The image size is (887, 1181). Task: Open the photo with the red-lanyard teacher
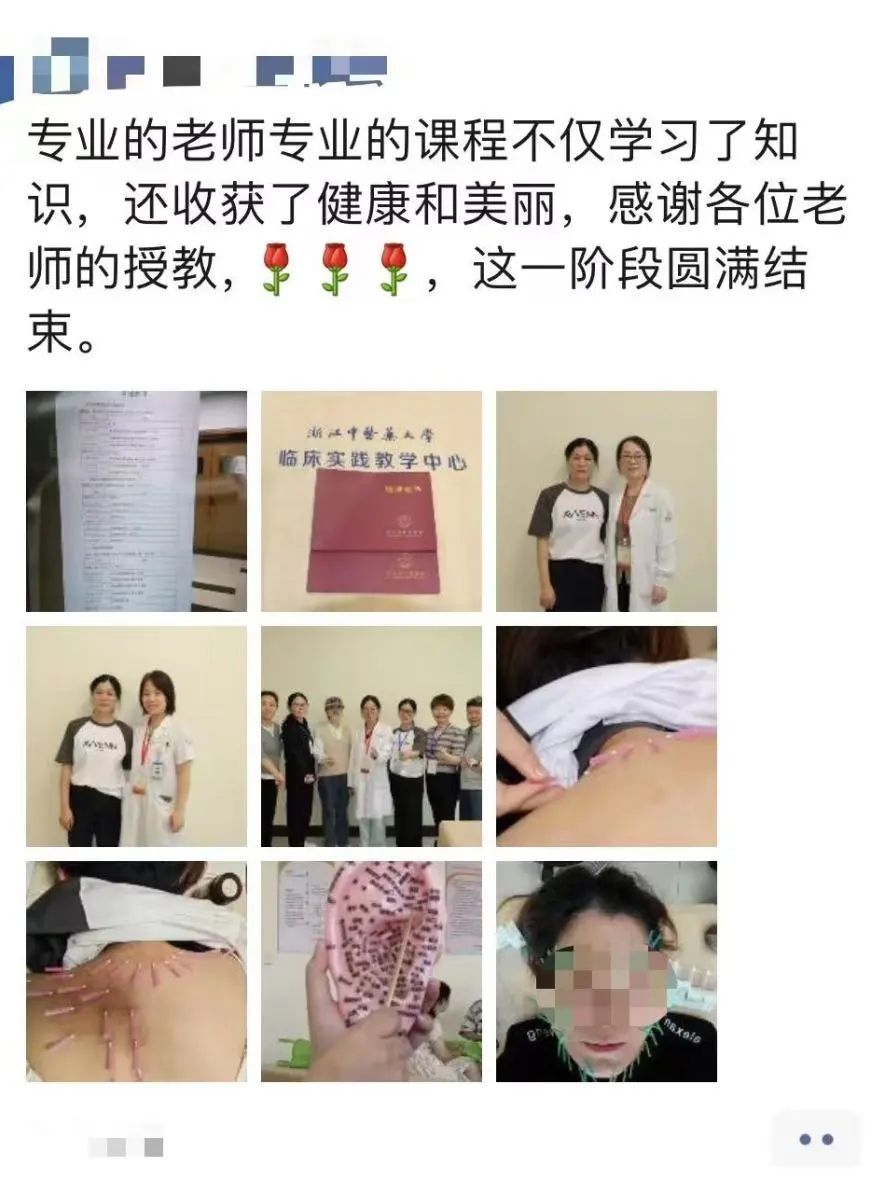[136, 736]
